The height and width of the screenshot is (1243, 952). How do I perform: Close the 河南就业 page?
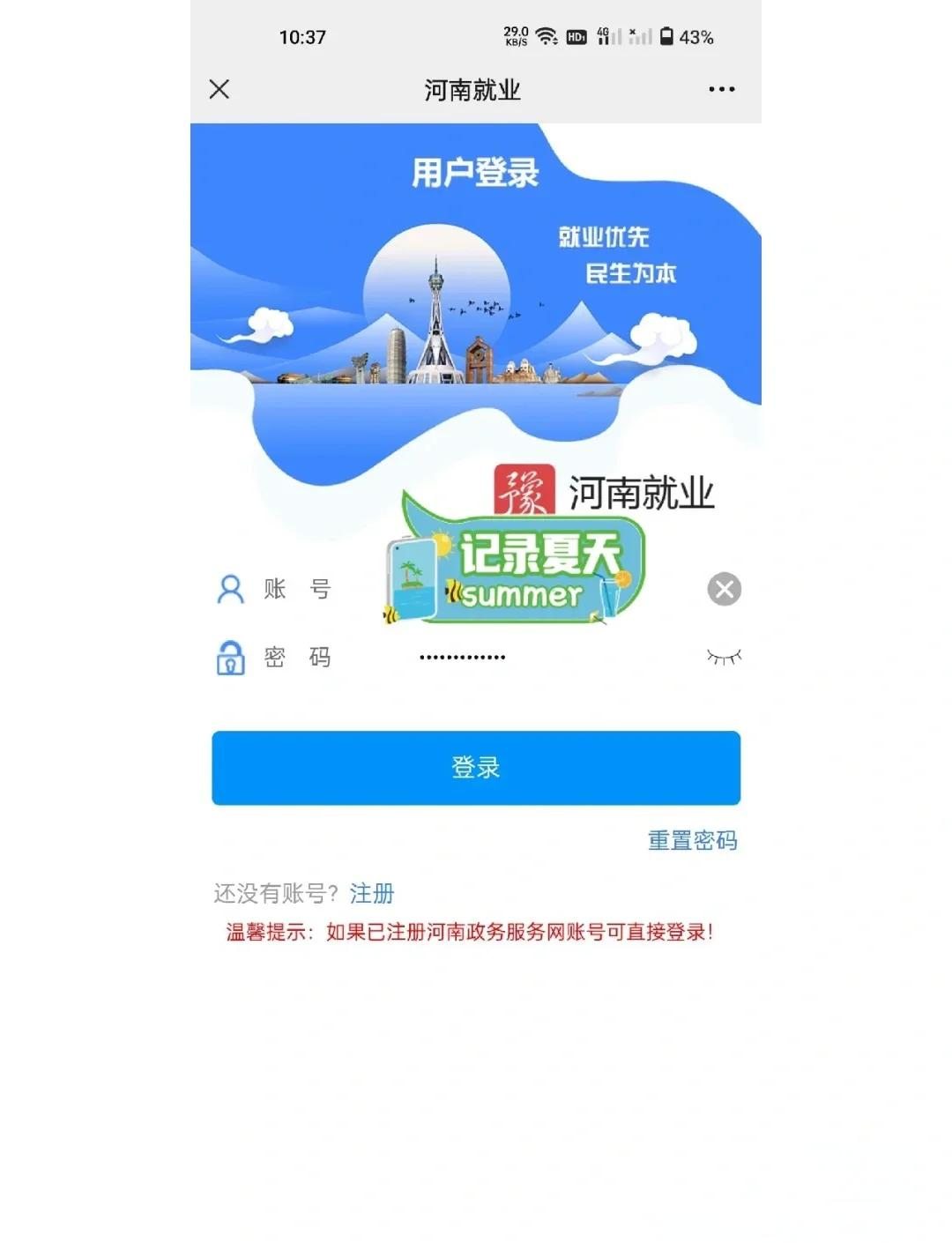click(x=219, y=89)
